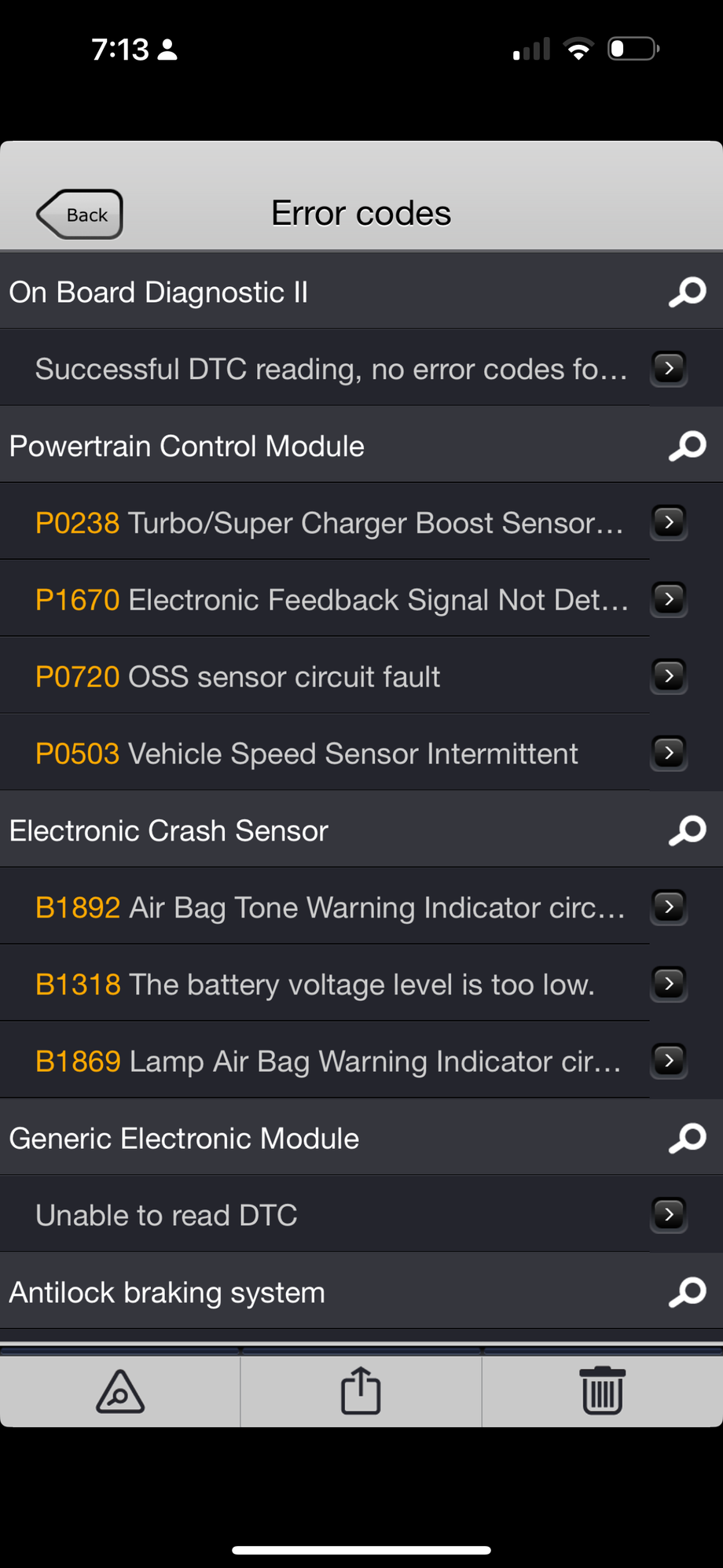
Task: Expand the Unable to read DTC entry
Action: [x=669, y=1214]
